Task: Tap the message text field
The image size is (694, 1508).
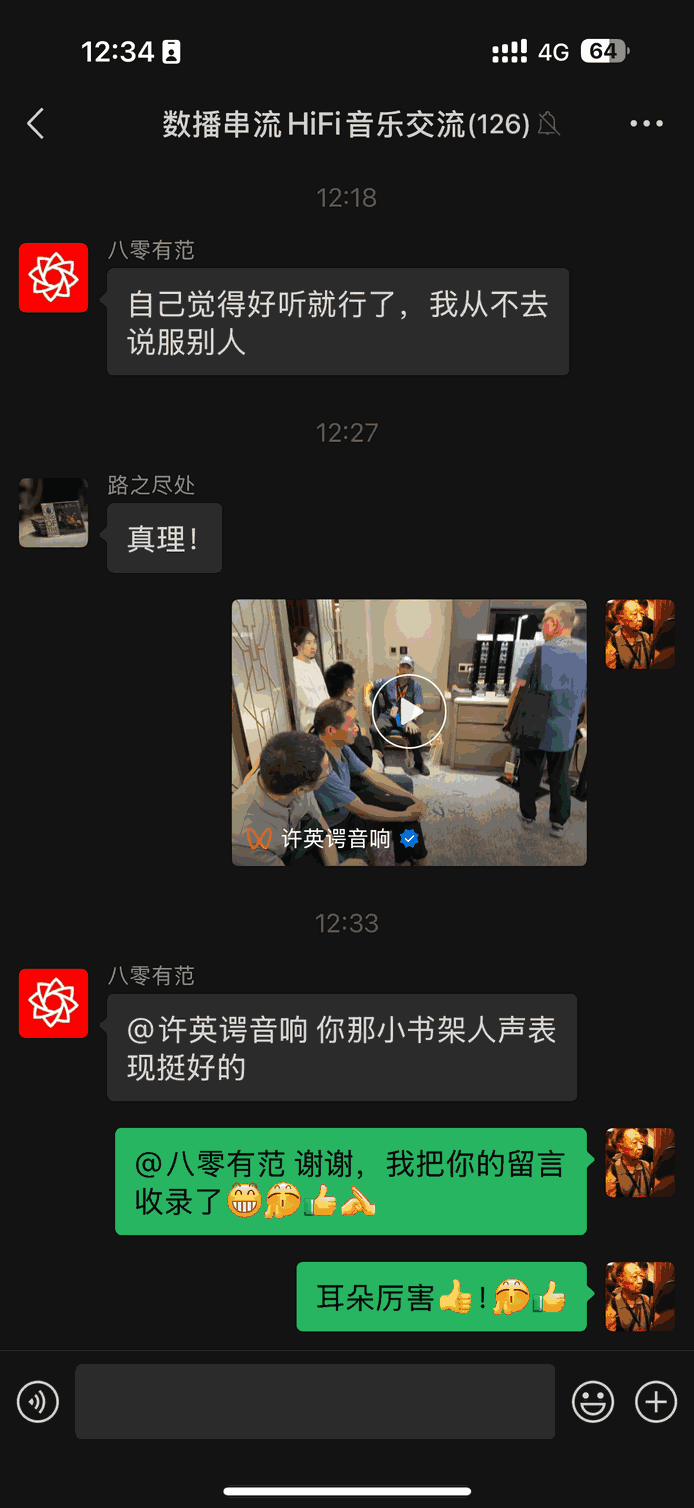Action: pyautogui.click(x=314, y=1402)
